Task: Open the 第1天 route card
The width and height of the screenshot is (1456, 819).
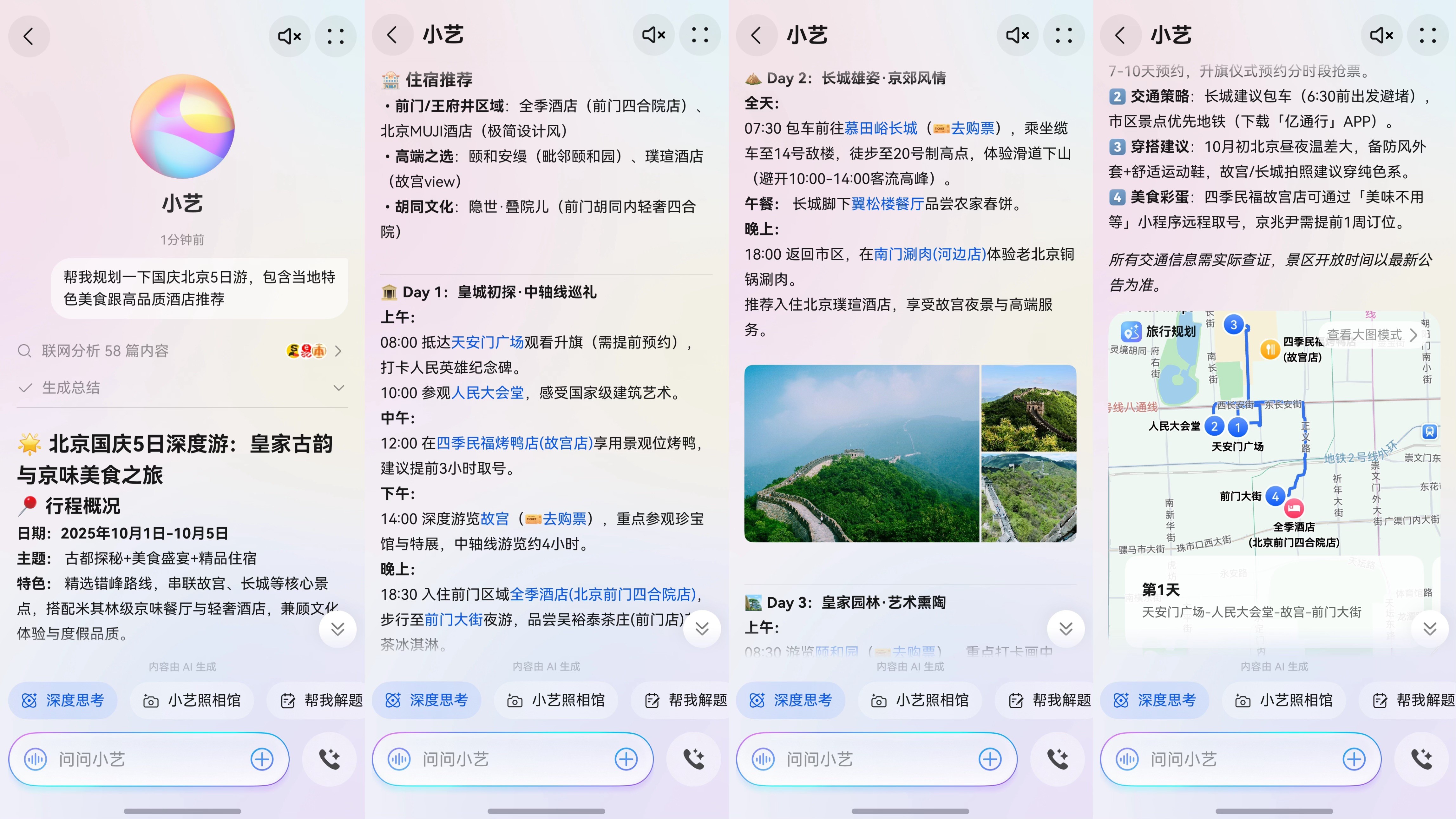Action: coord(1251,601)
